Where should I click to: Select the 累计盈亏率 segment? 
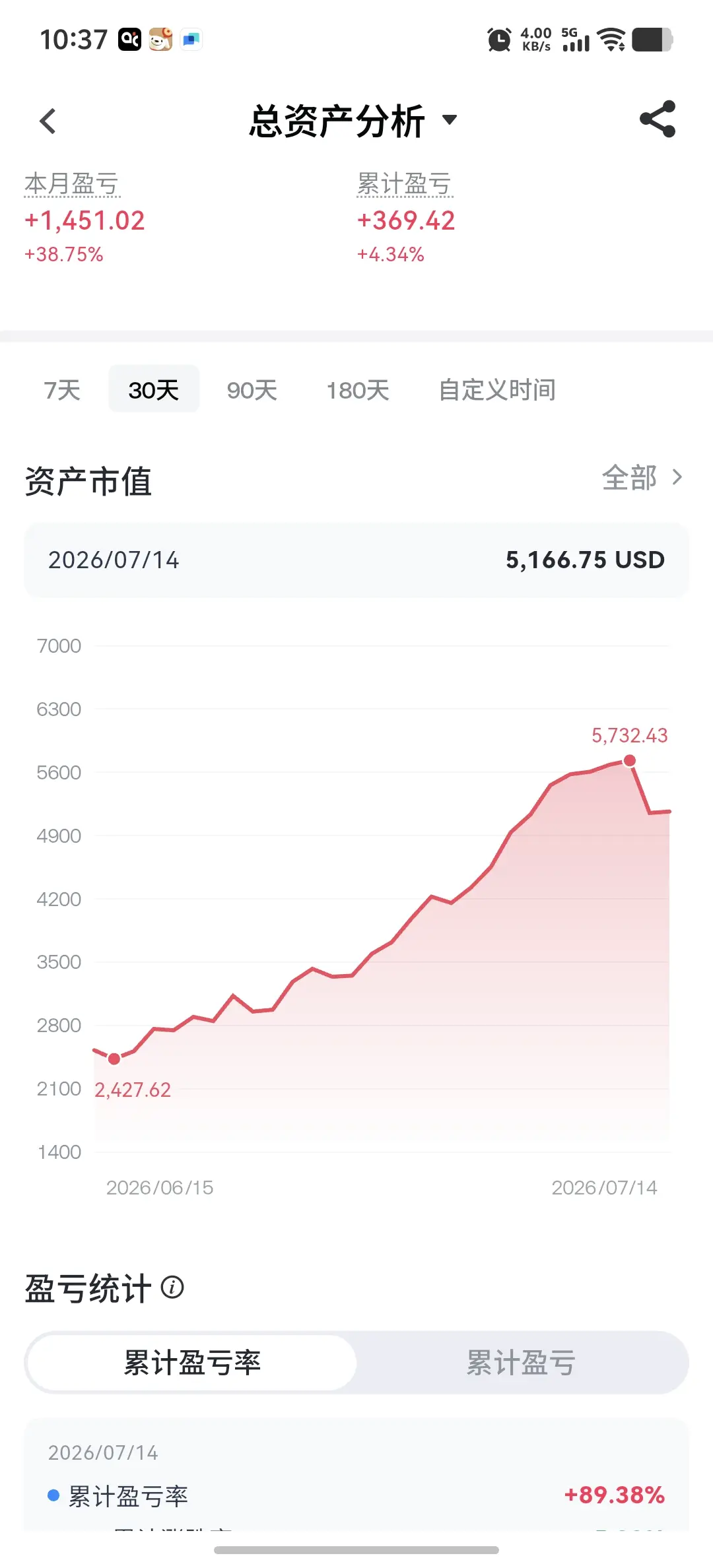point(192,1363)
